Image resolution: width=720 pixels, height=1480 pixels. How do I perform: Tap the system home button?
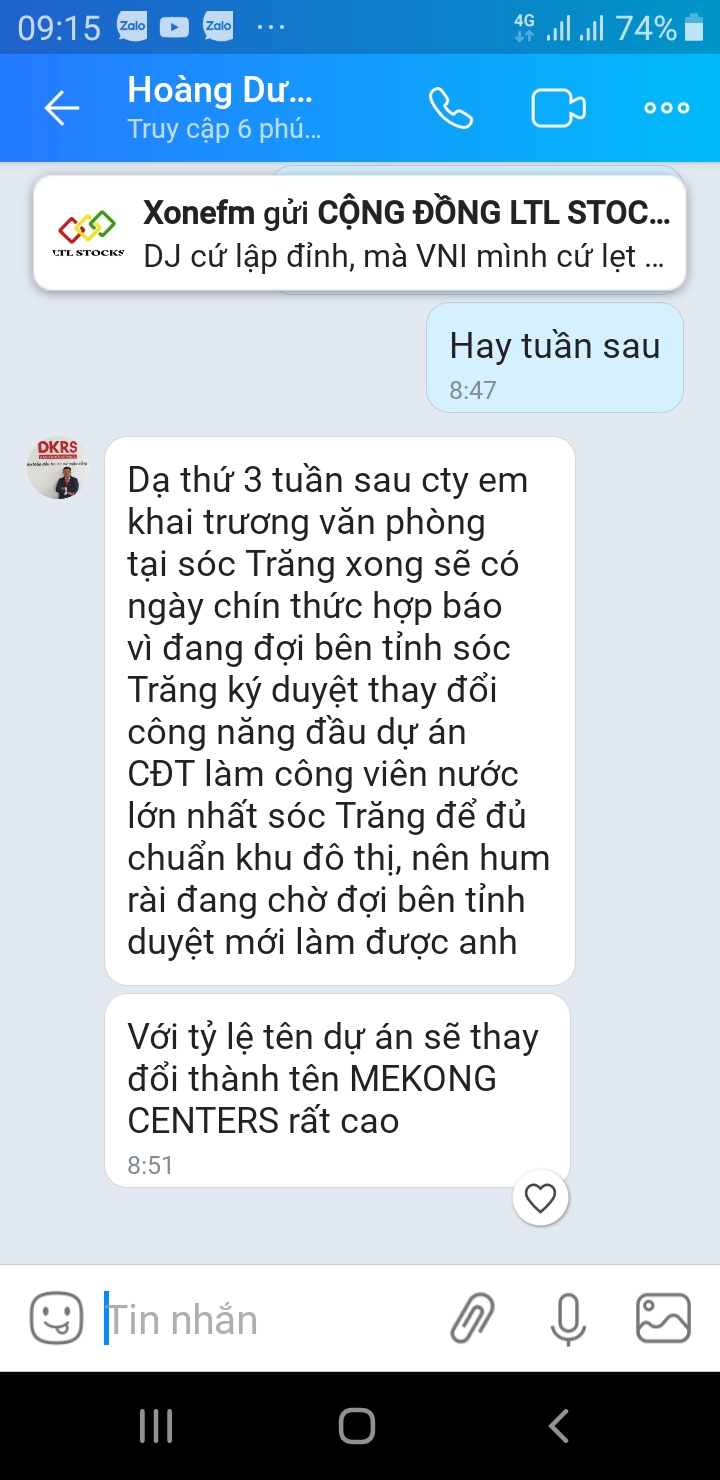[357, 1425]
